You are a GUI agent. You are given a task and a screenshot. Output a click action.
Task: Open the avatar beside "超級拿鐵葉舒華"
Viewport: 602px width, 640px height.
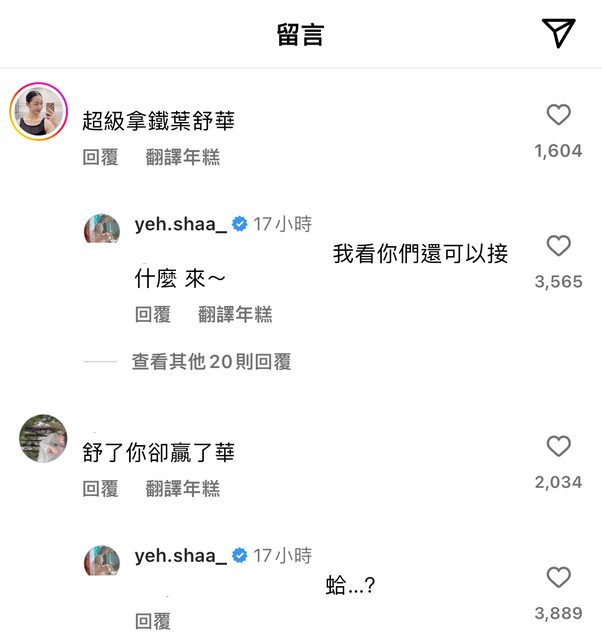[x=38, y=110]
